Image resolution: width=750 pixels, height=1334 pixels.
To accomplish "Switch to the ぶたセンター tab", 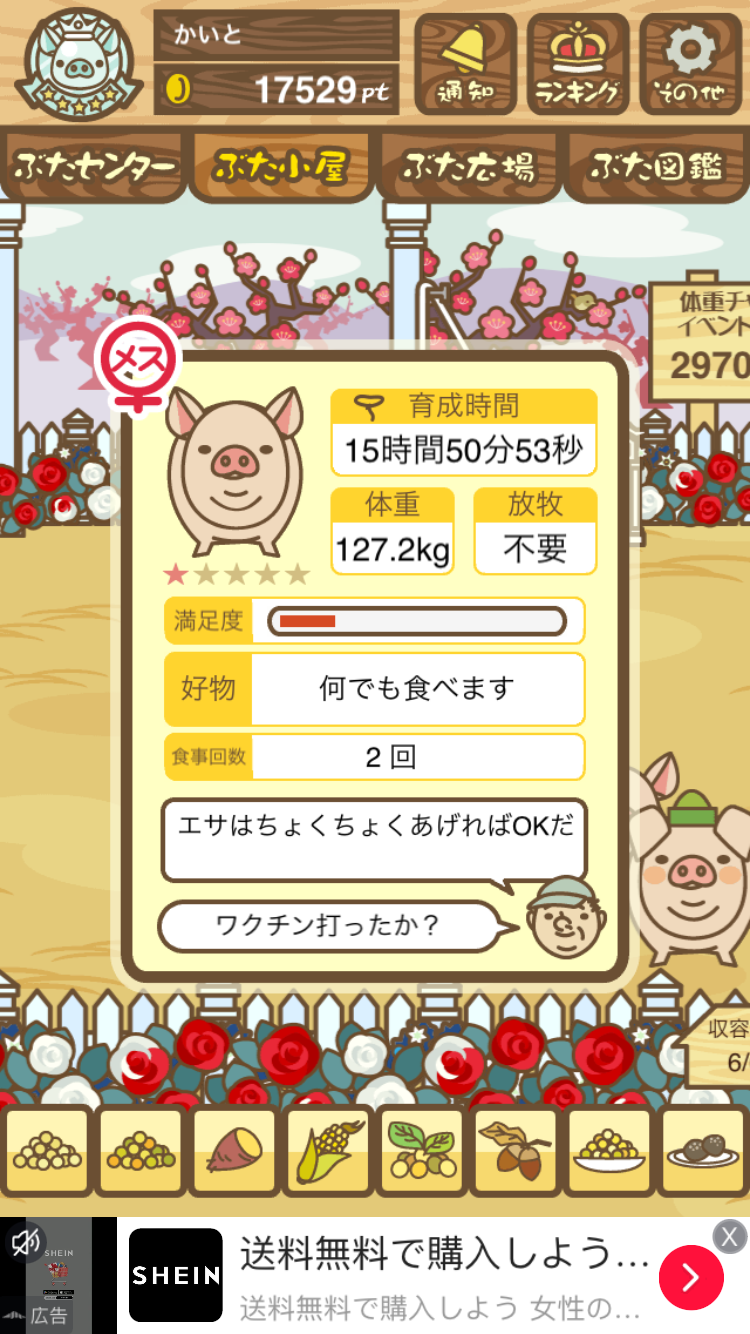I will tap(94, 167).
